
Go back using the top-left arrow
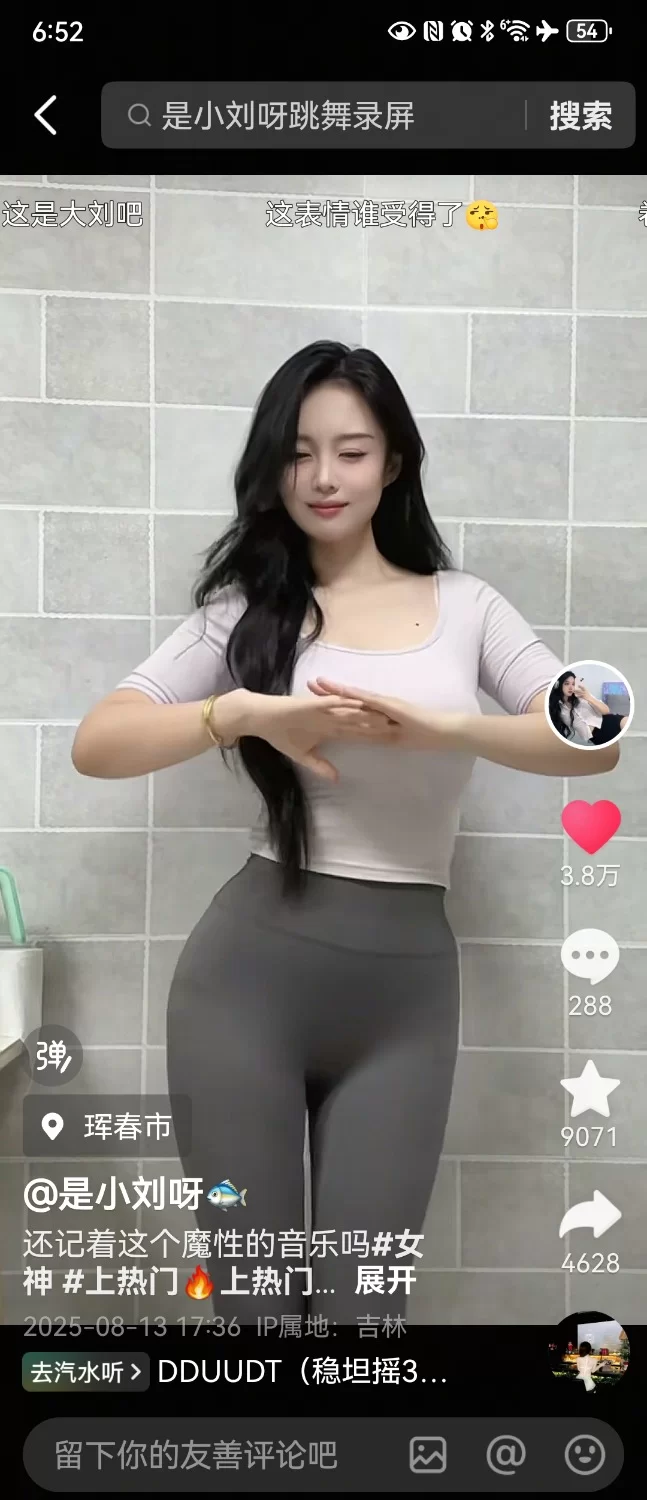tap(45, 116)
